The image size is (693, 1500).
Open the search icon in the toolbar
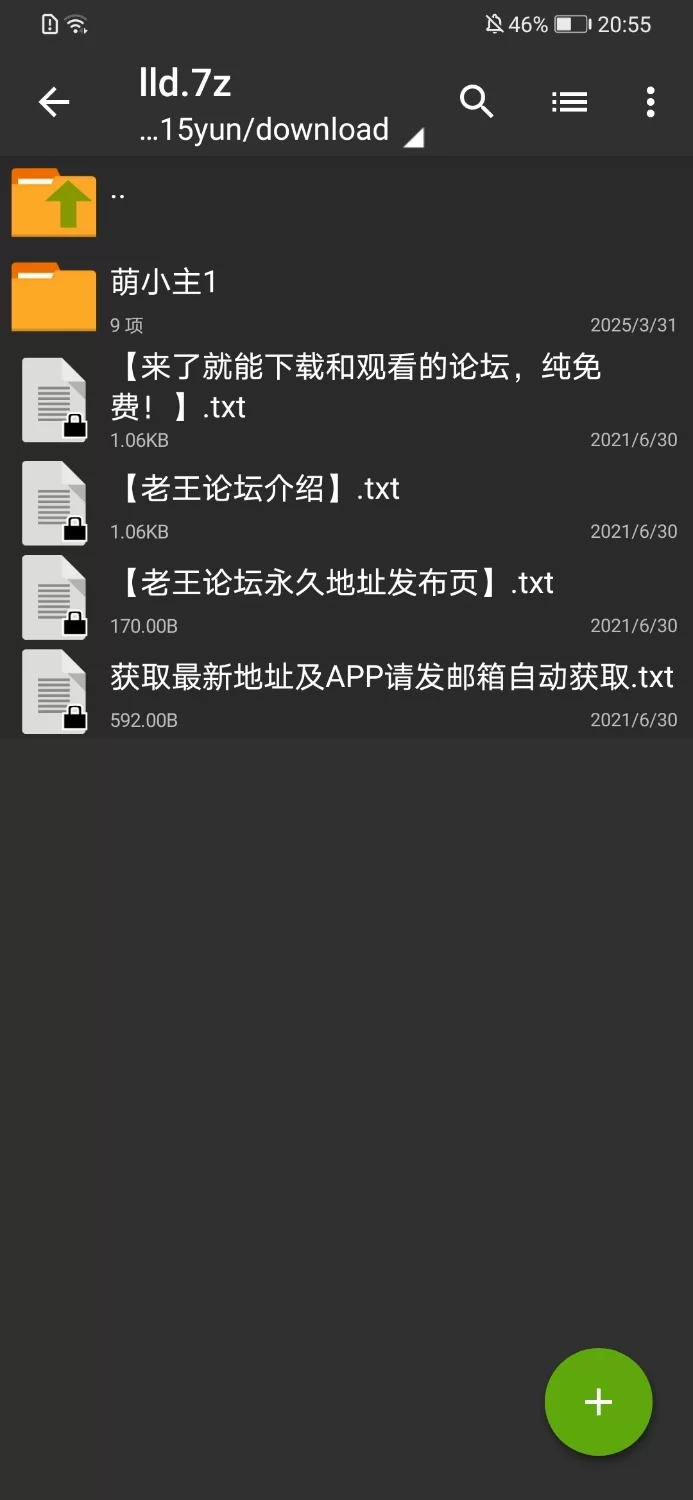[476, 102]
